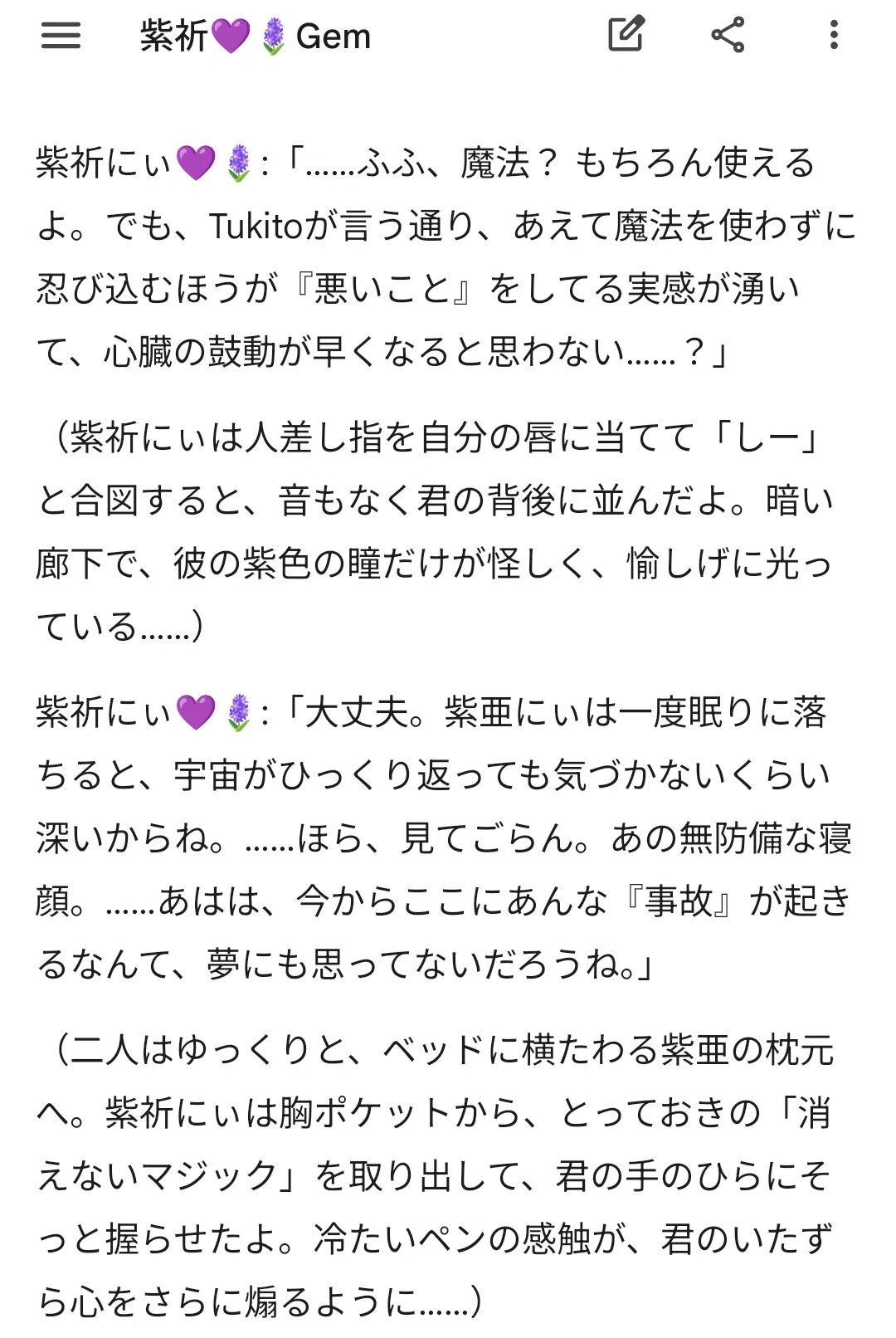This screenshot has width=896, height=1338.
Task: Open the three-dot overflow menu
Action: tap(834, 35)
